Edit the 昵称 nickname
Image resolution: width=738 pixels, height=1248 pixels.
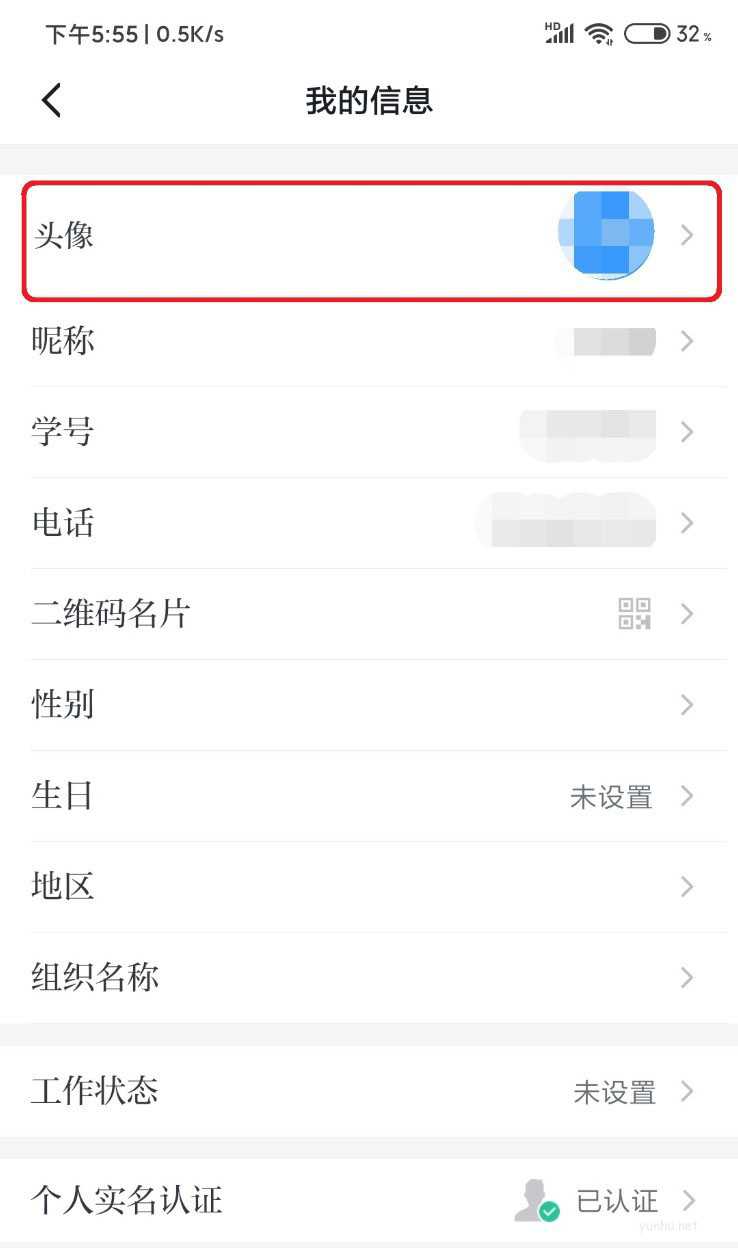369,341
